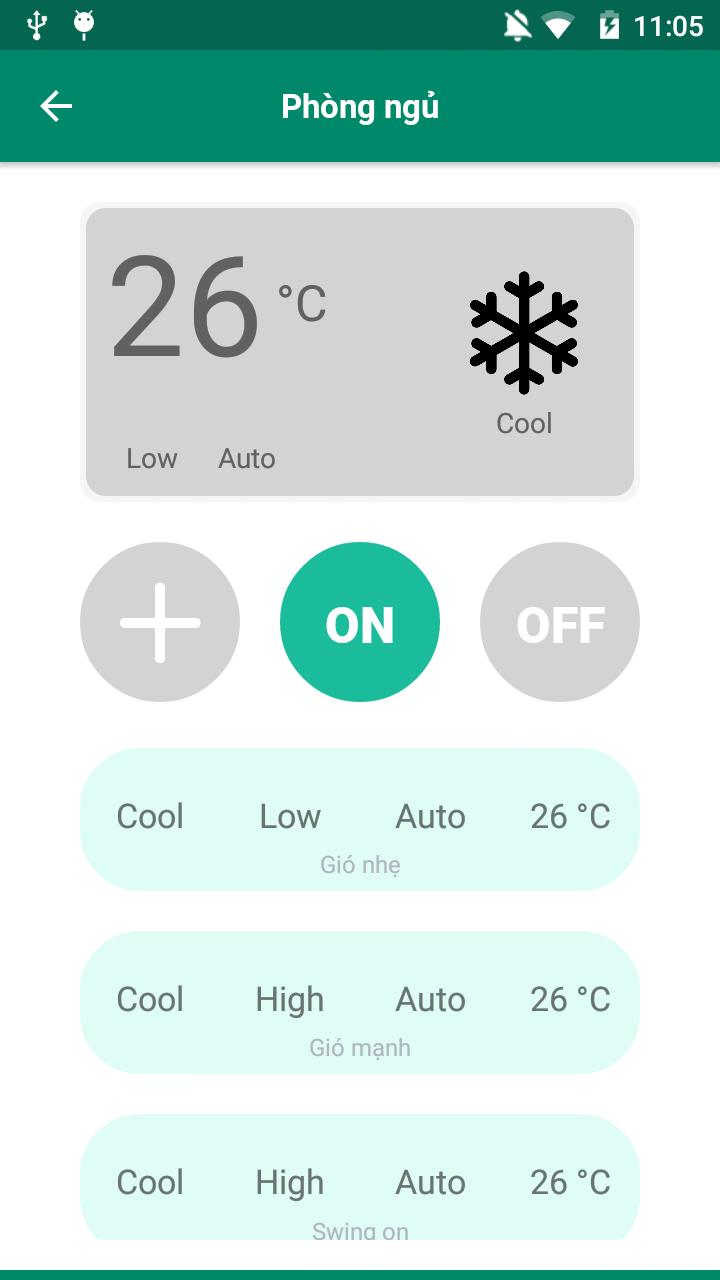The height and width of the screenshot is (1280, 720).
Task: Add a new preset with the plus button
Action: click(160, 622)
